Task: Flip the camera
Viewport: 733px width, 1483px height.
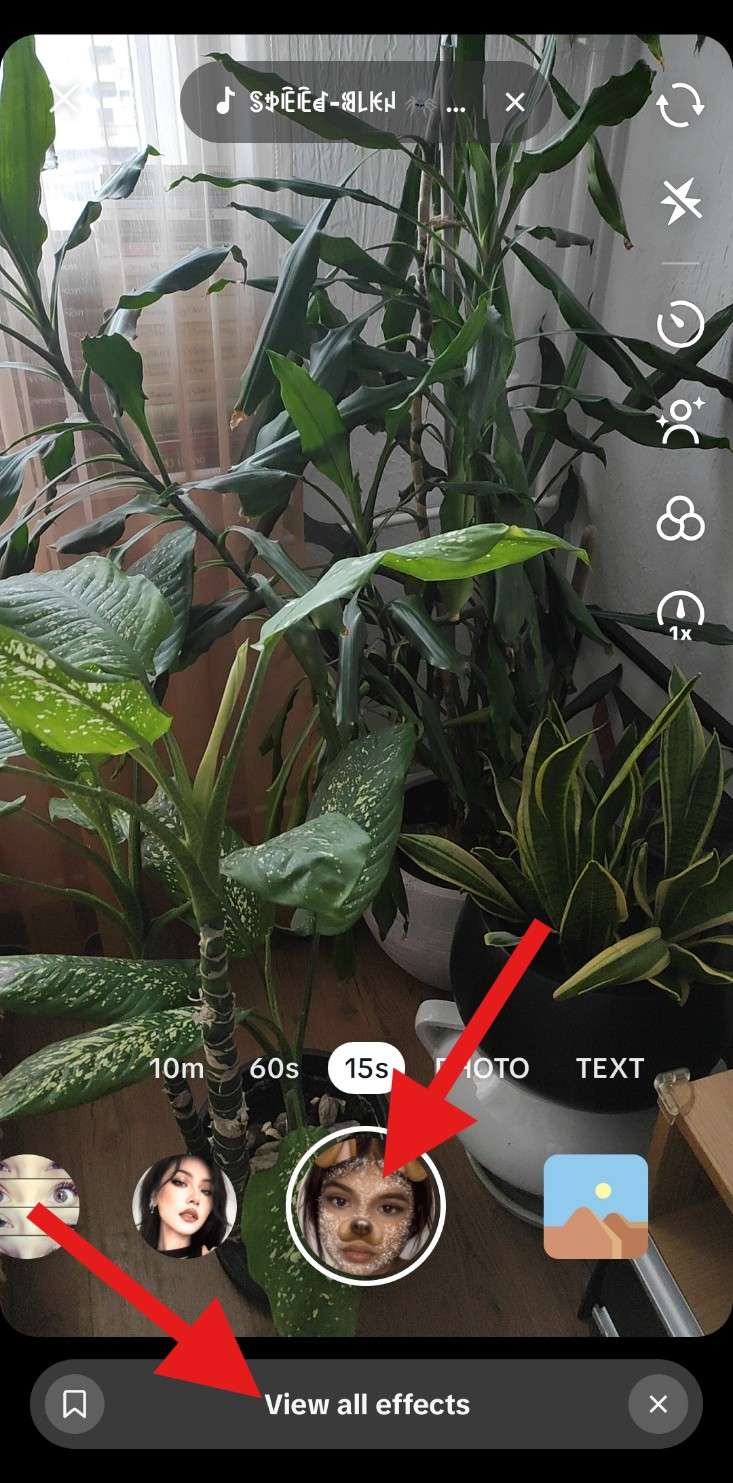Action: tap(680, 103)
